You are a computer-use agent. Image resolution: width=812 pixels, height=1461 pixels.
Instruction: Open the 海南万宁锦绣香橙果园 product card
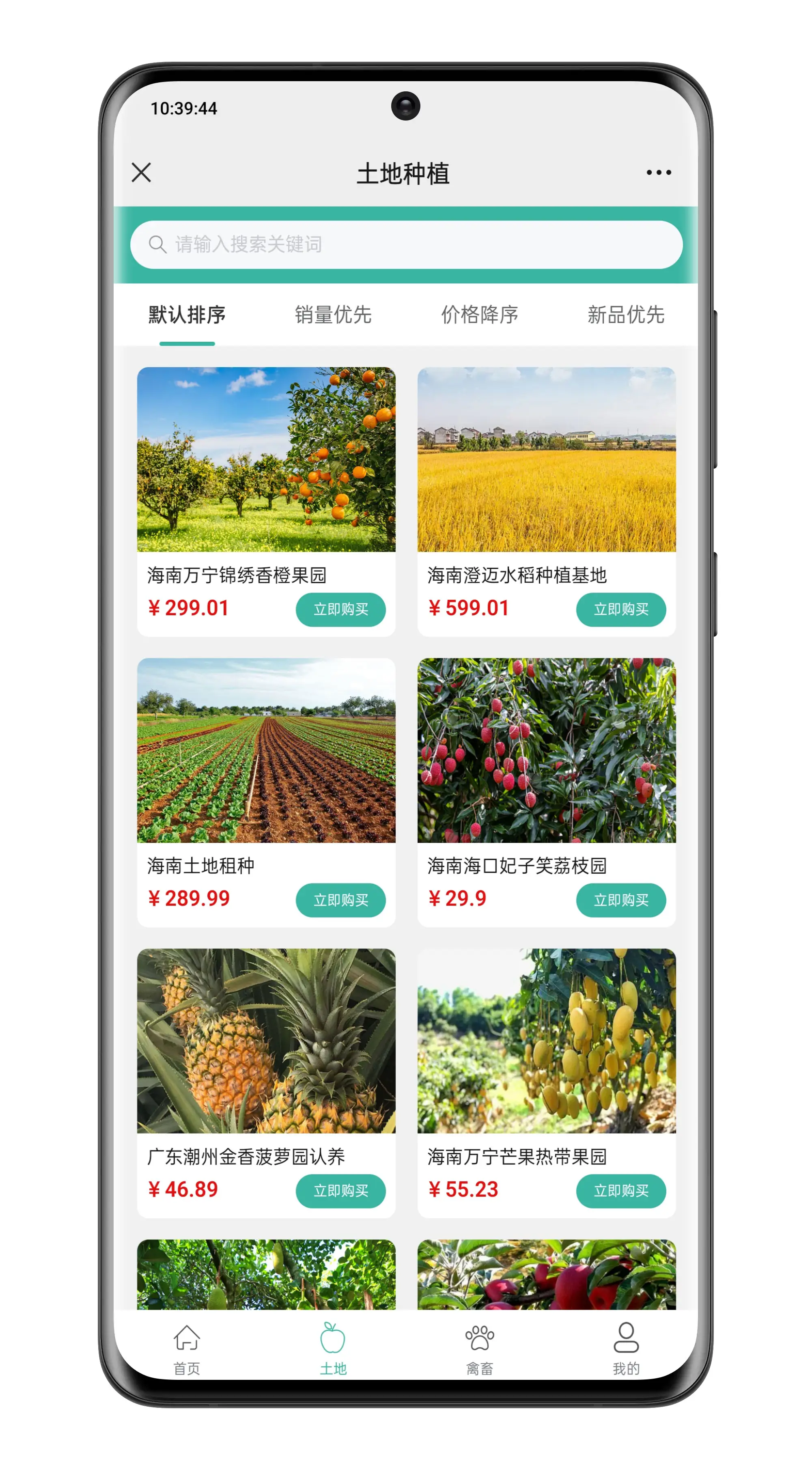tap(266, 459)
